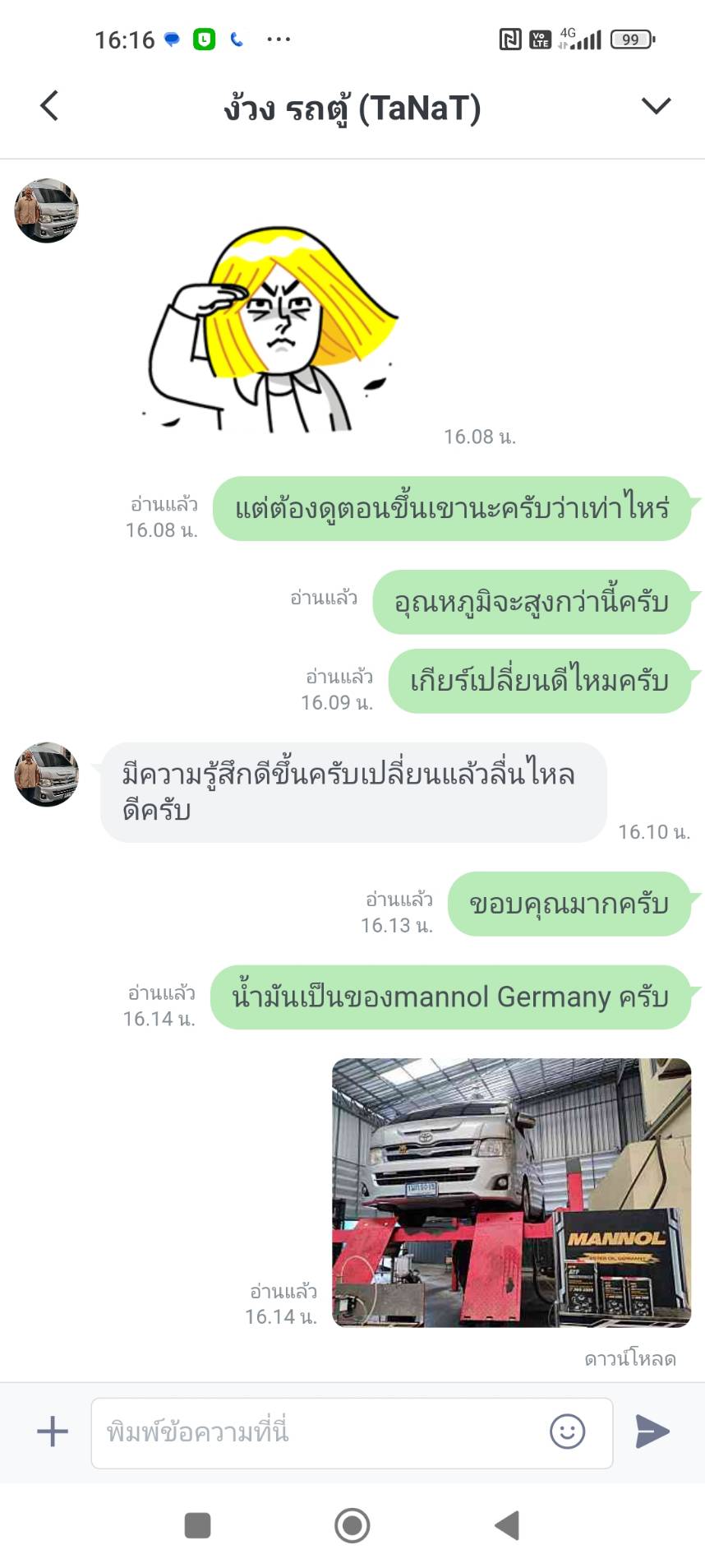Open recent apps square button

pos(197,1525)
